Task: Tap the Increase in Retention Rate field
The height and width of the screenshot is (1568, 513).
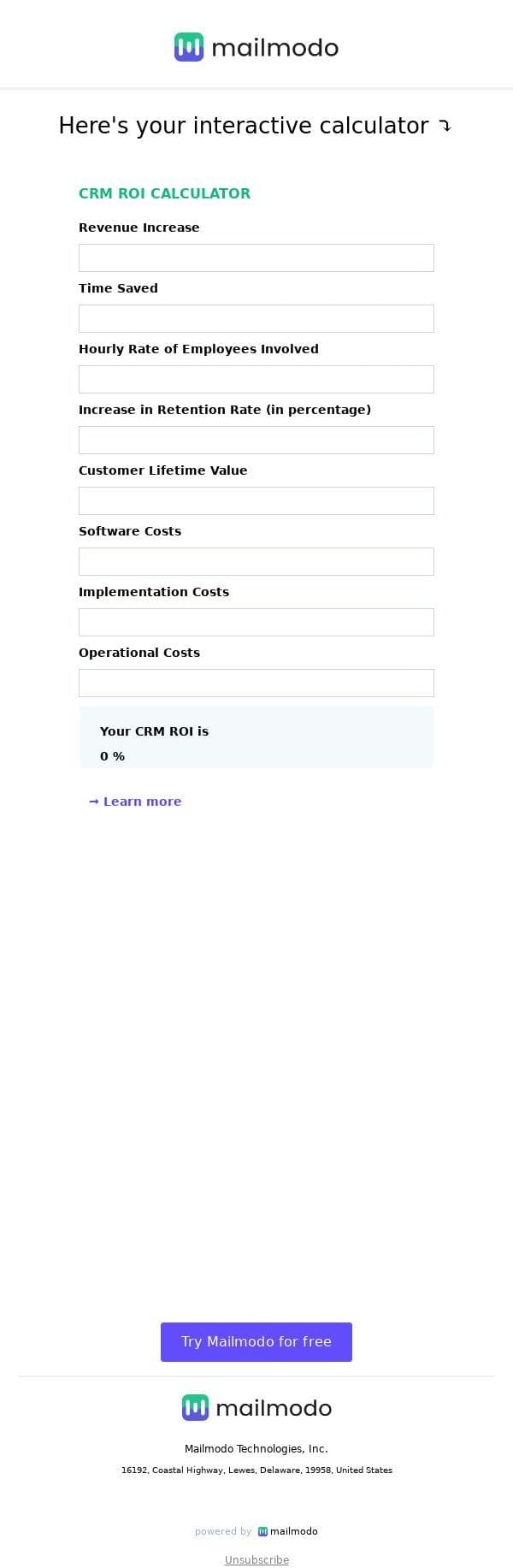Action: tap(256, 440)
